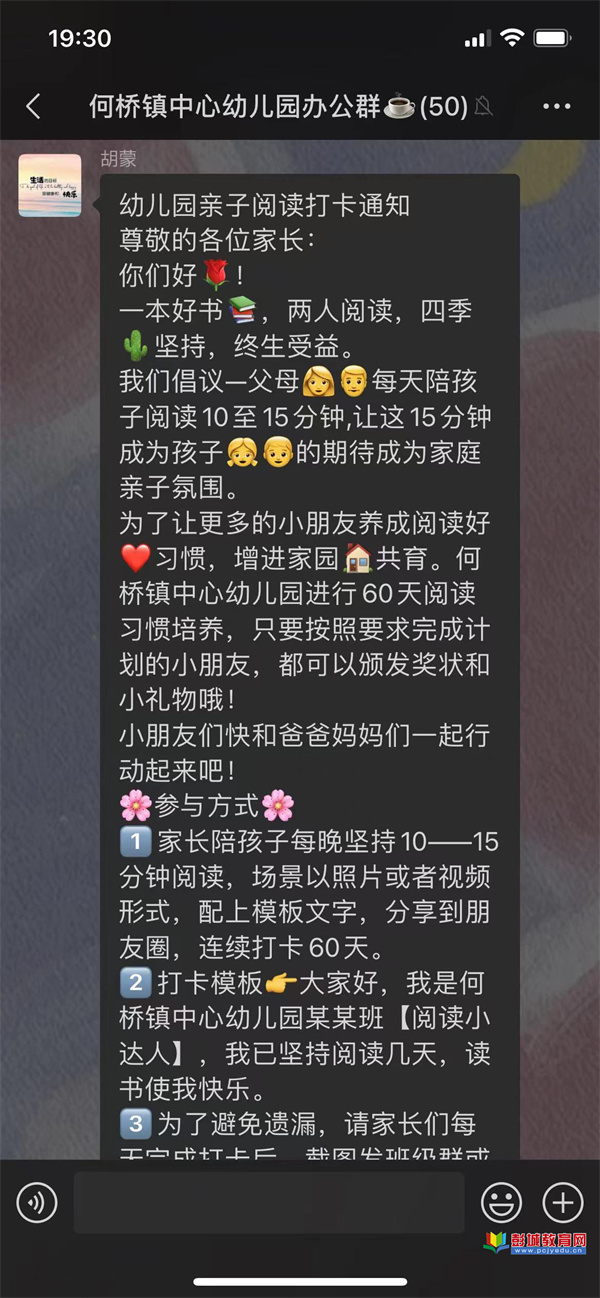
Task: Tap the message text field
Action: pyautogui.click(x=269, y=1202)
